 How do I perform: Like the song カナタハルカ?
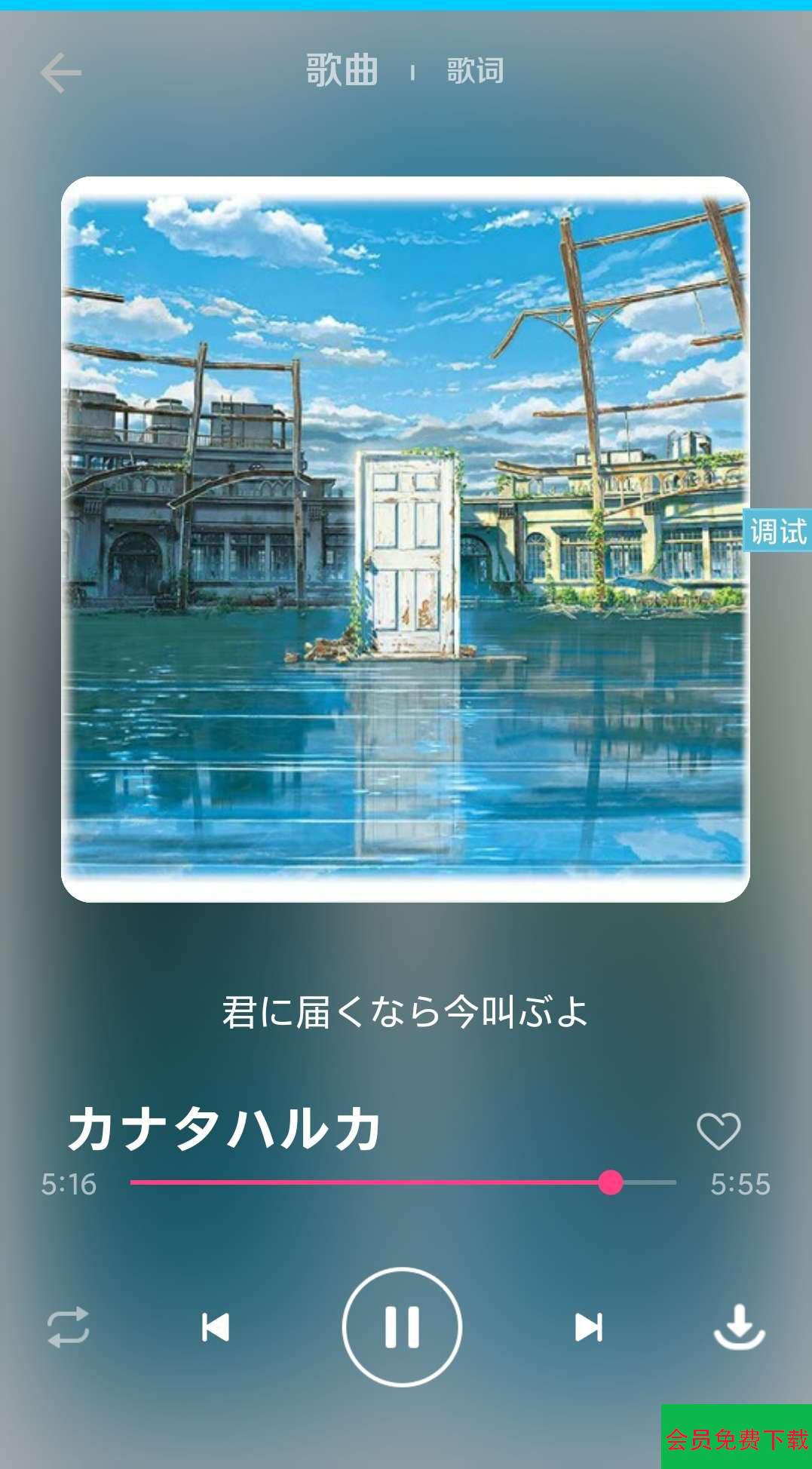(718, 1130)
